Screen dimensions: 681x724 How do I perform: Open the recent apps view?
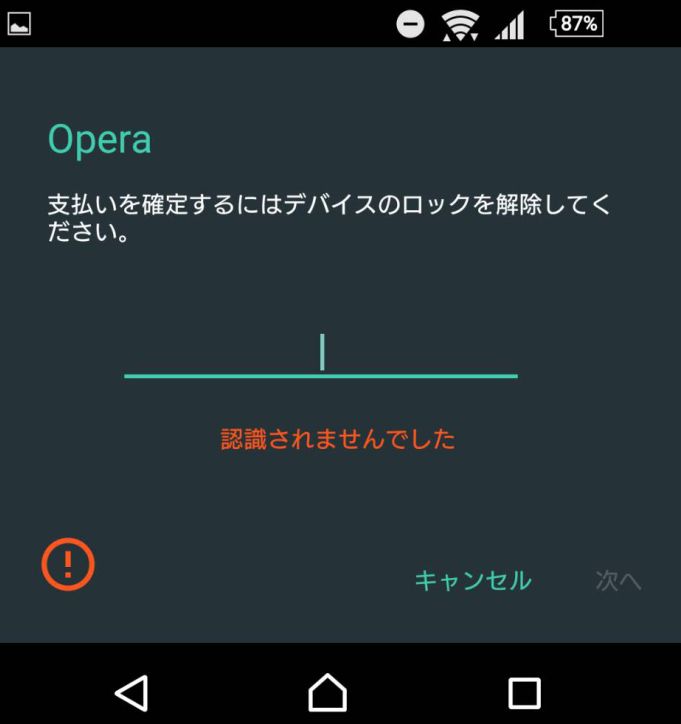pos(524,691)
